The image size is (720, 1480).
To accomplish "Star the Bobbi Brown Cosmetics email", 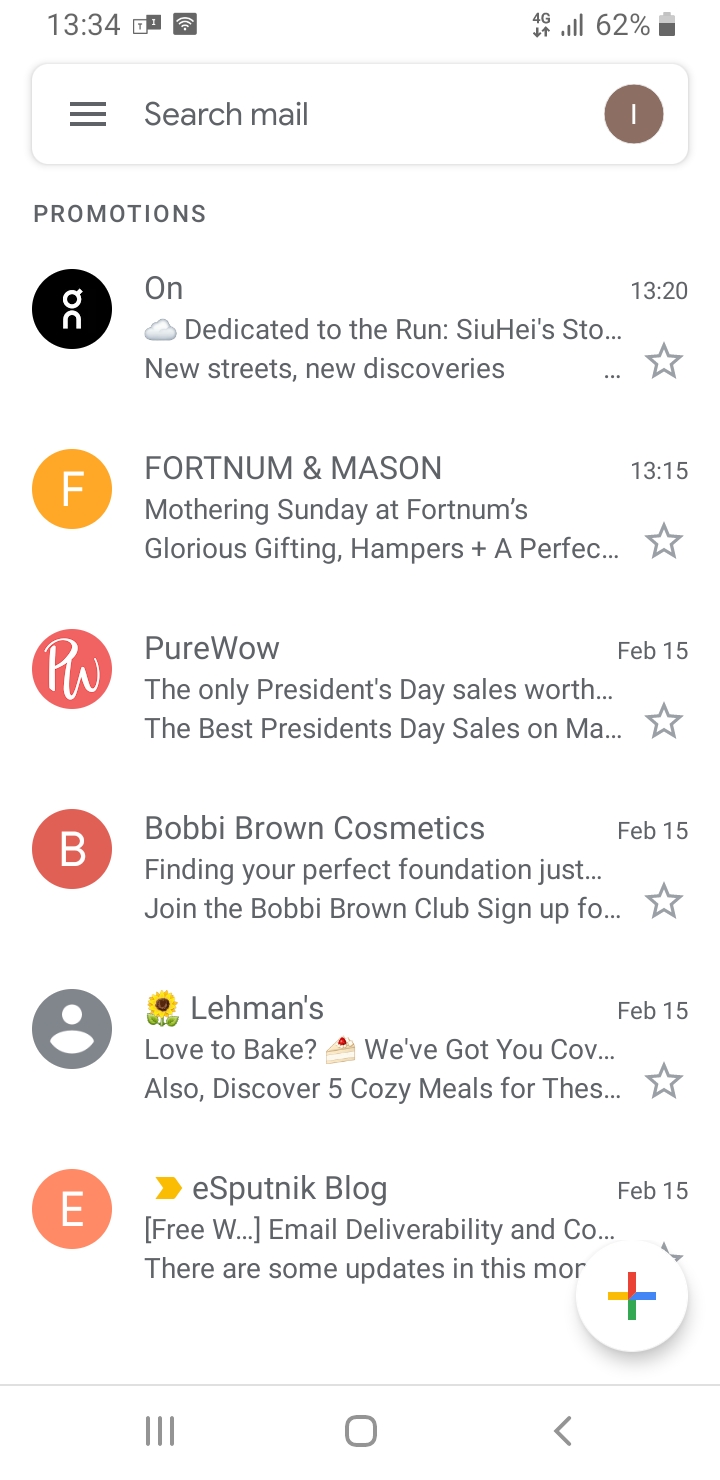I will tap(663, 901).
